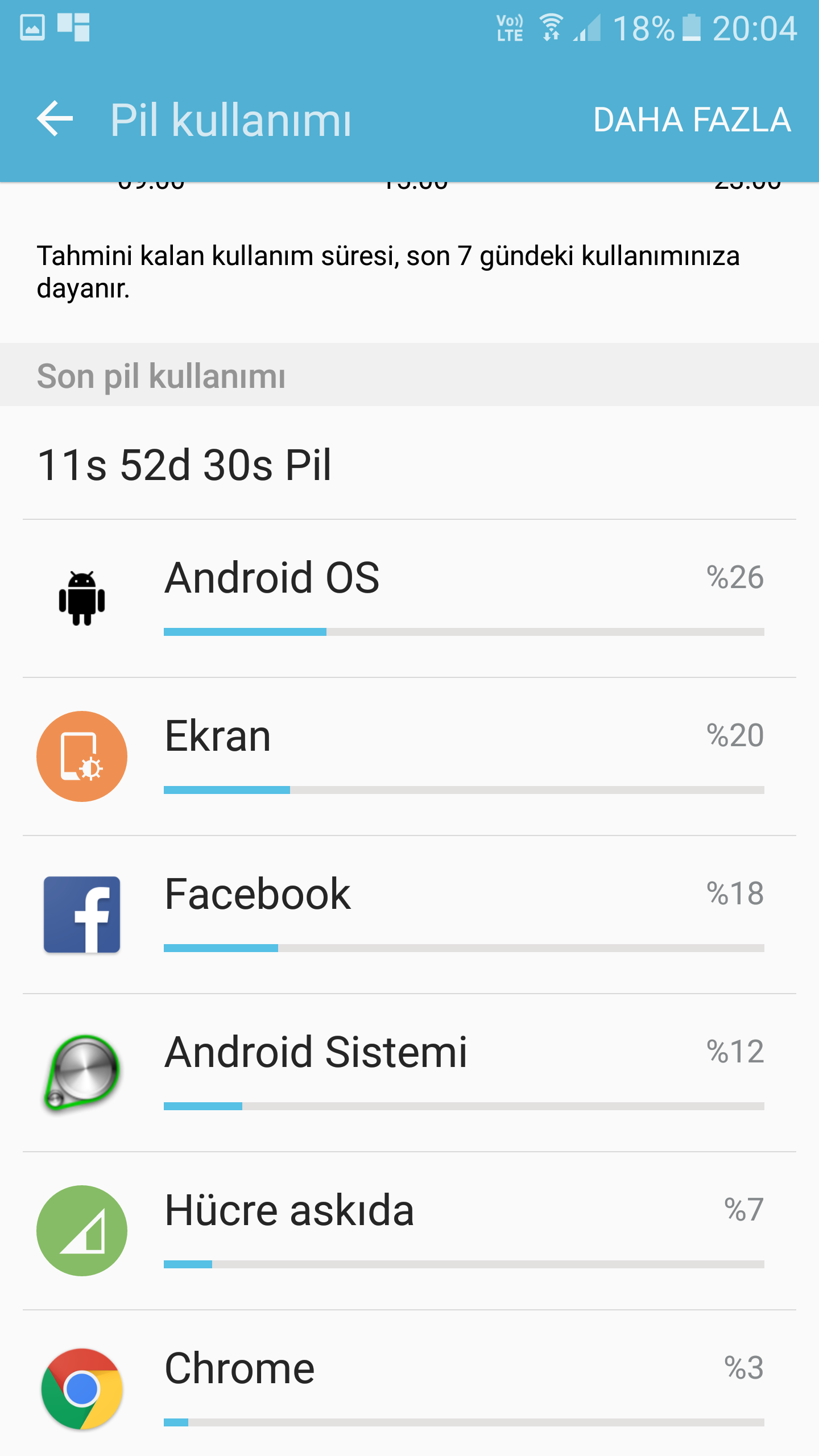Go back from Pil kullanımı screen

pyautogui.click(x=55, y=119)
